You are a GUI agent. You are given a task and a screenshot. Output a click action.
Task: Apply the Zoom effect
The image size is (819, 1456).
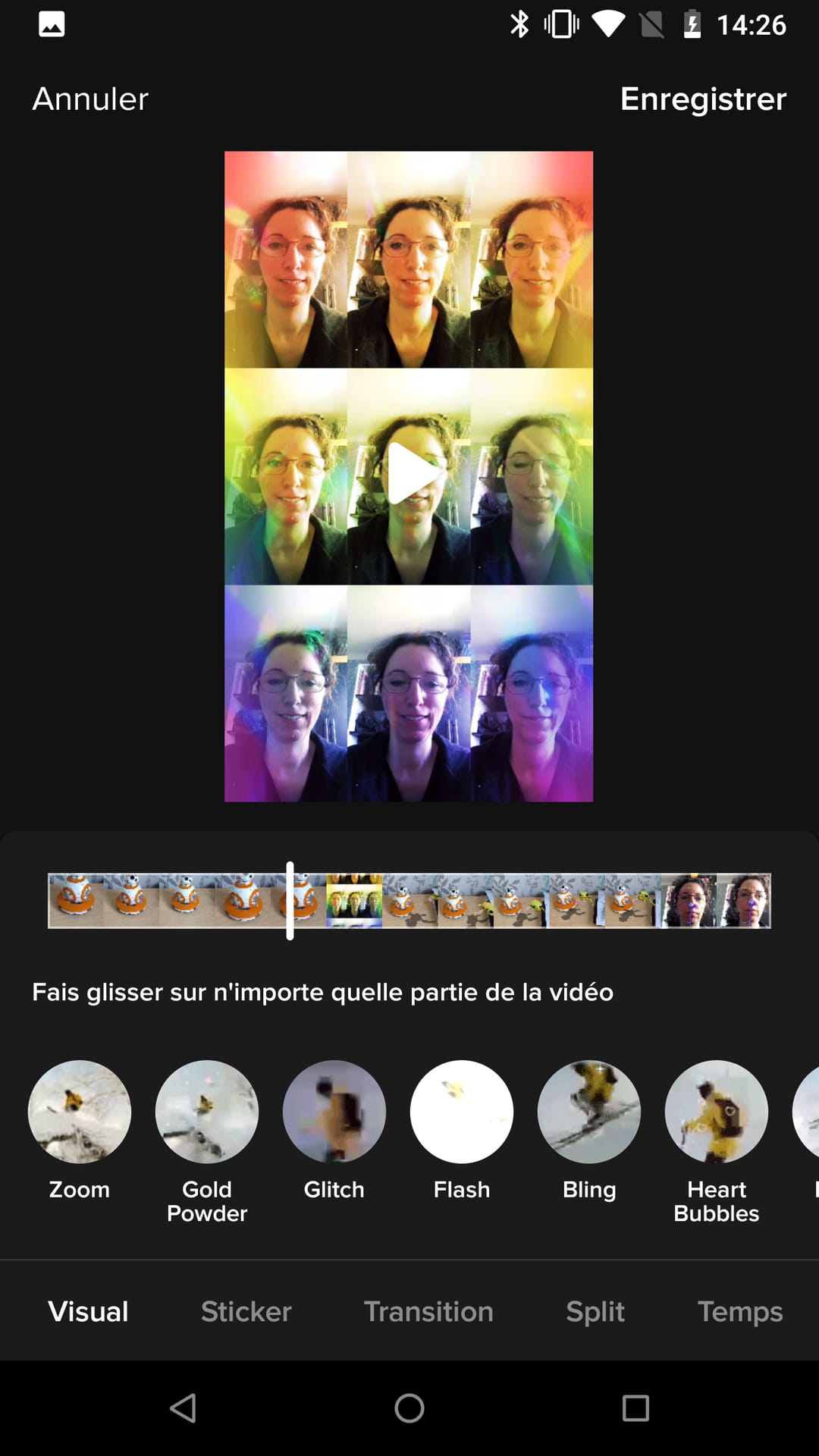pyautogui.click(x=80, y=1112)
